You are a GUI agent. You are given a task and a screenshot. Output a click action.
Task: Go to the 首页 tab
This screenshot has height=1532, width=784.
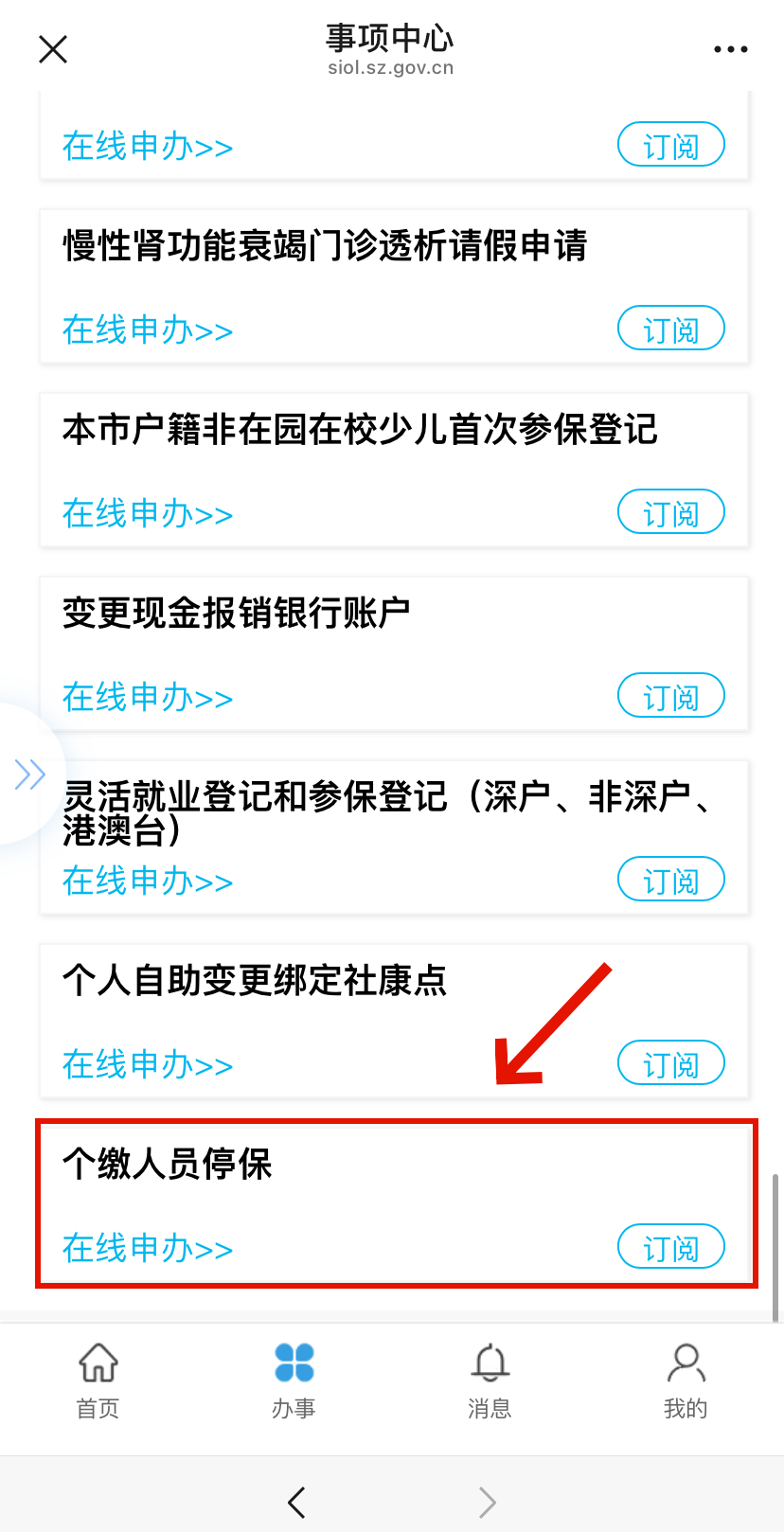coord(98,1381)
